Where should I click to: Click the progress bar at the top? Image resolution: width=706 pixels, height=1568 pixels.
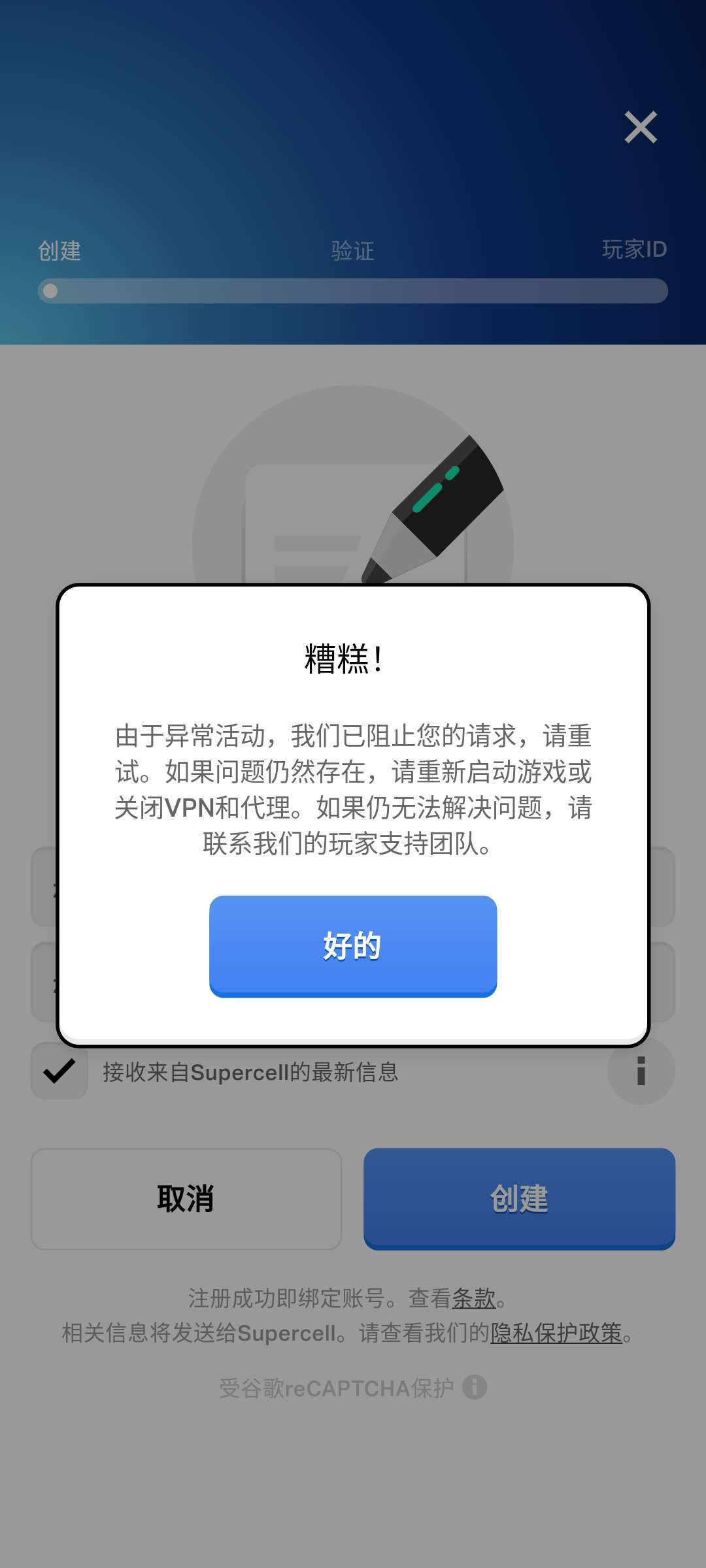[353, 291]
